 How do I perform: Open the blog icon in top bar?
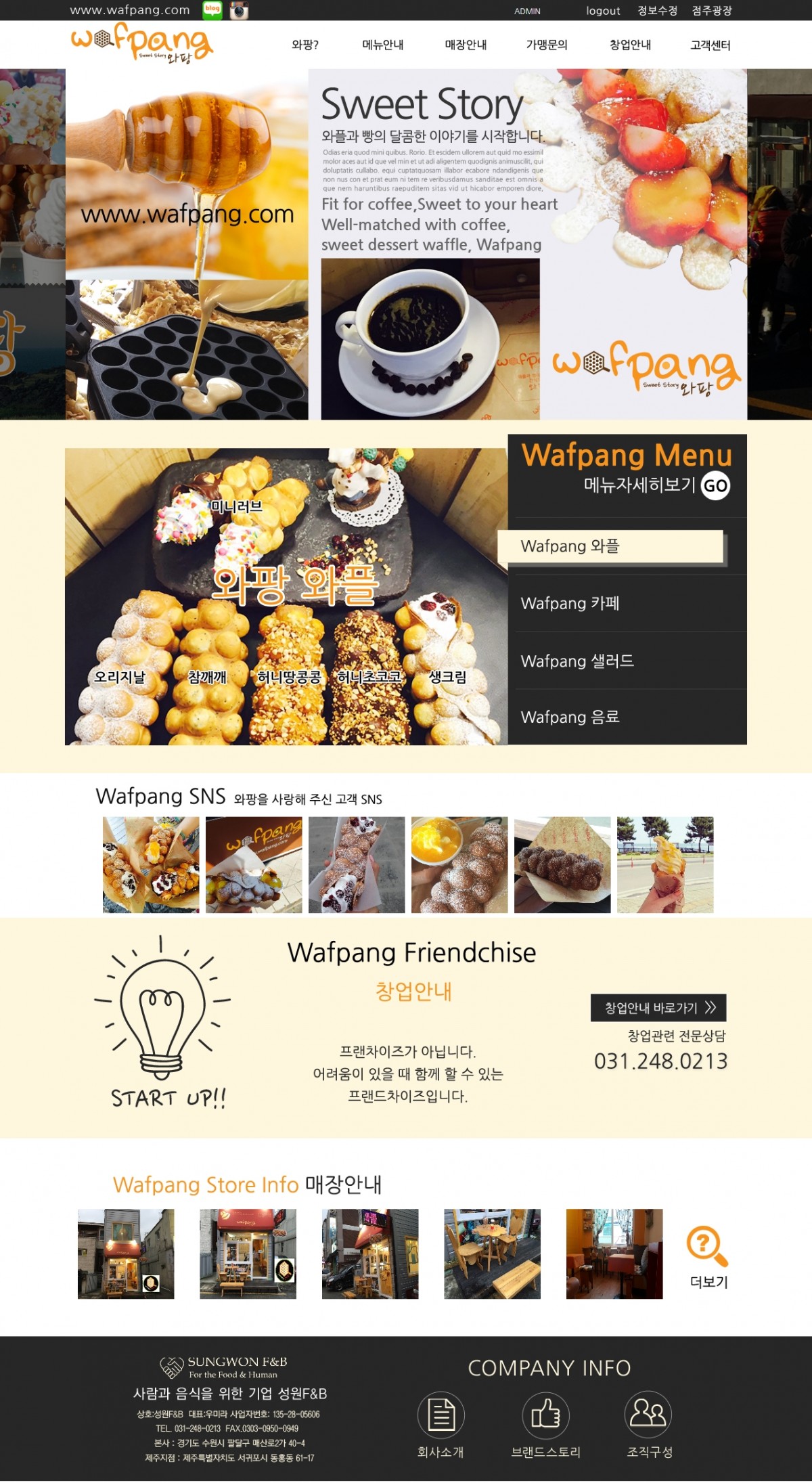tap(212, 9)
